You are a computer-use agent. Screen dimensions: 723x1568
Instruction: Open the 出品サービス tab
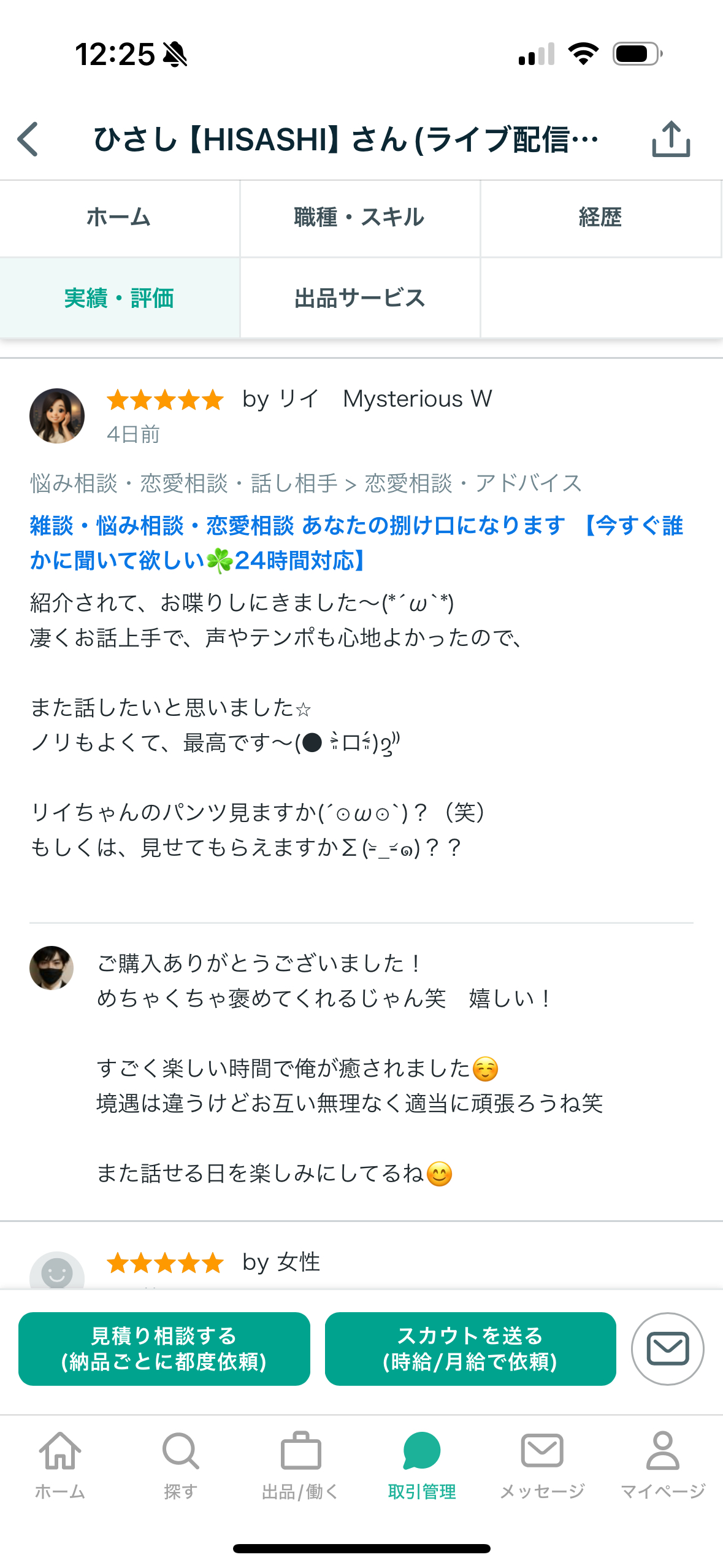pyautogui.click(x=361, y=299)
